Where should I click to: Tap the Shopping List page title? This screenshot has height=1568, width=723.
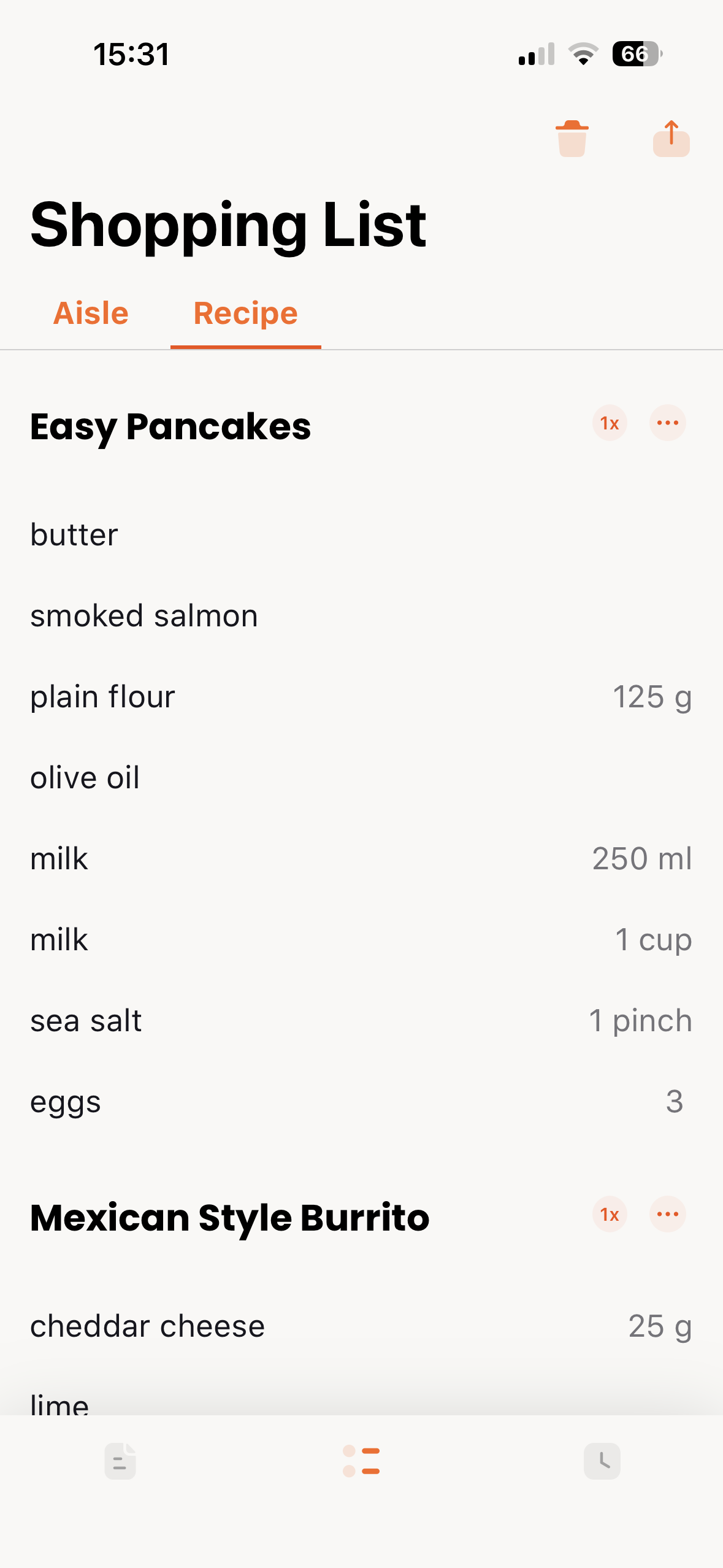[228, 226]
